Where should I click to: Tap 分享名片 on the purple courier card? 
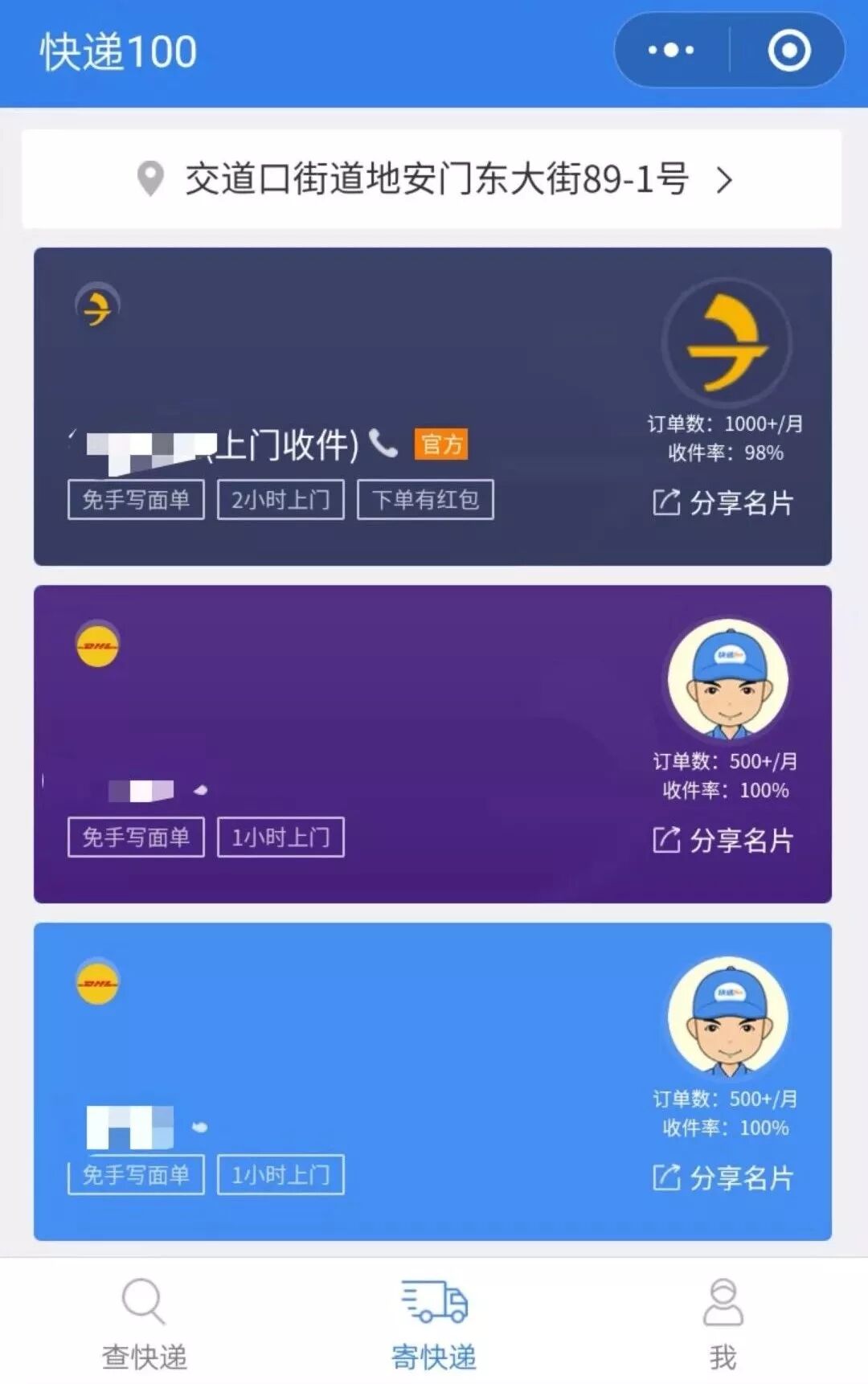tap(723, 841)
